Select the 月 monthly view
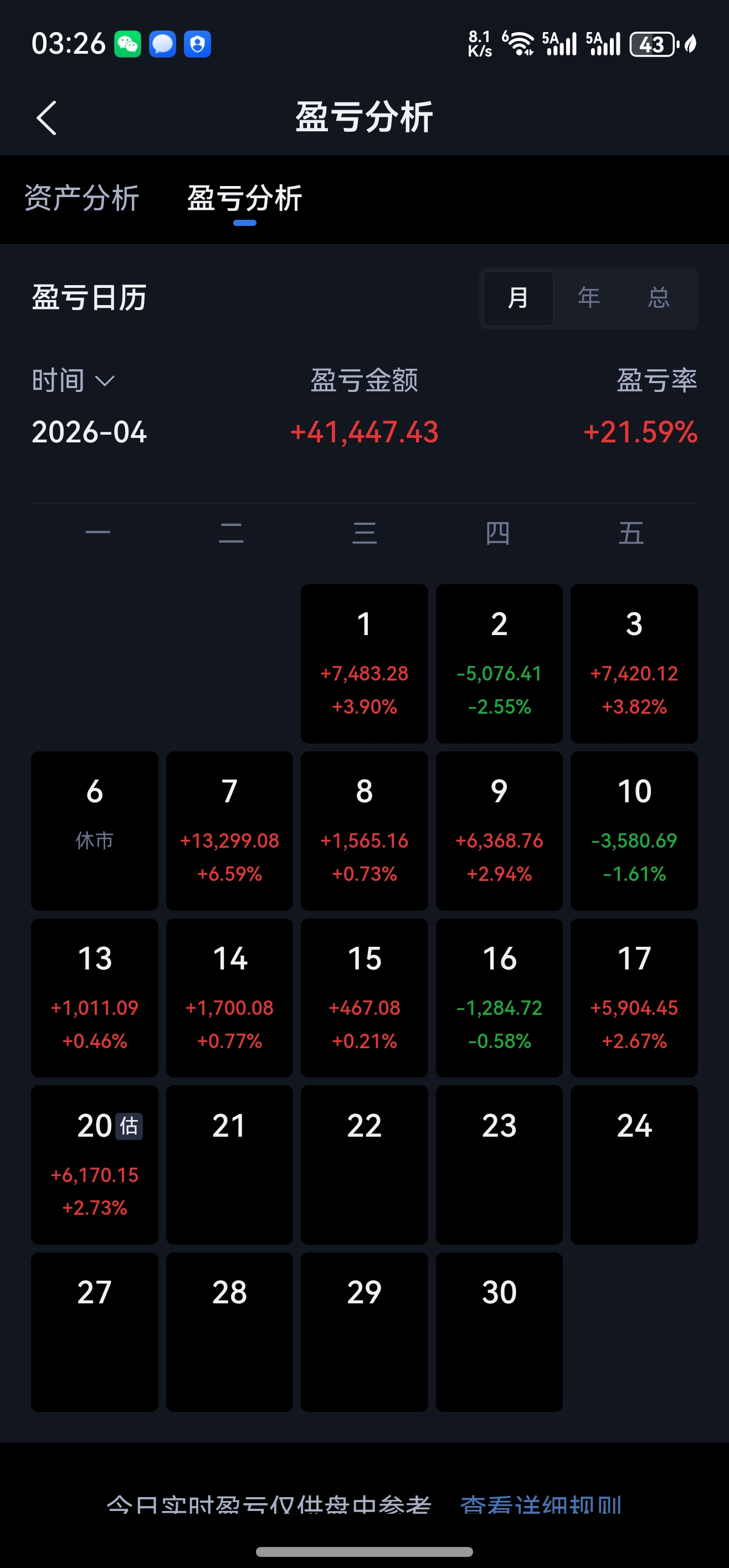Viewport: 729px width, 1568px height. [x=518, y=298]
